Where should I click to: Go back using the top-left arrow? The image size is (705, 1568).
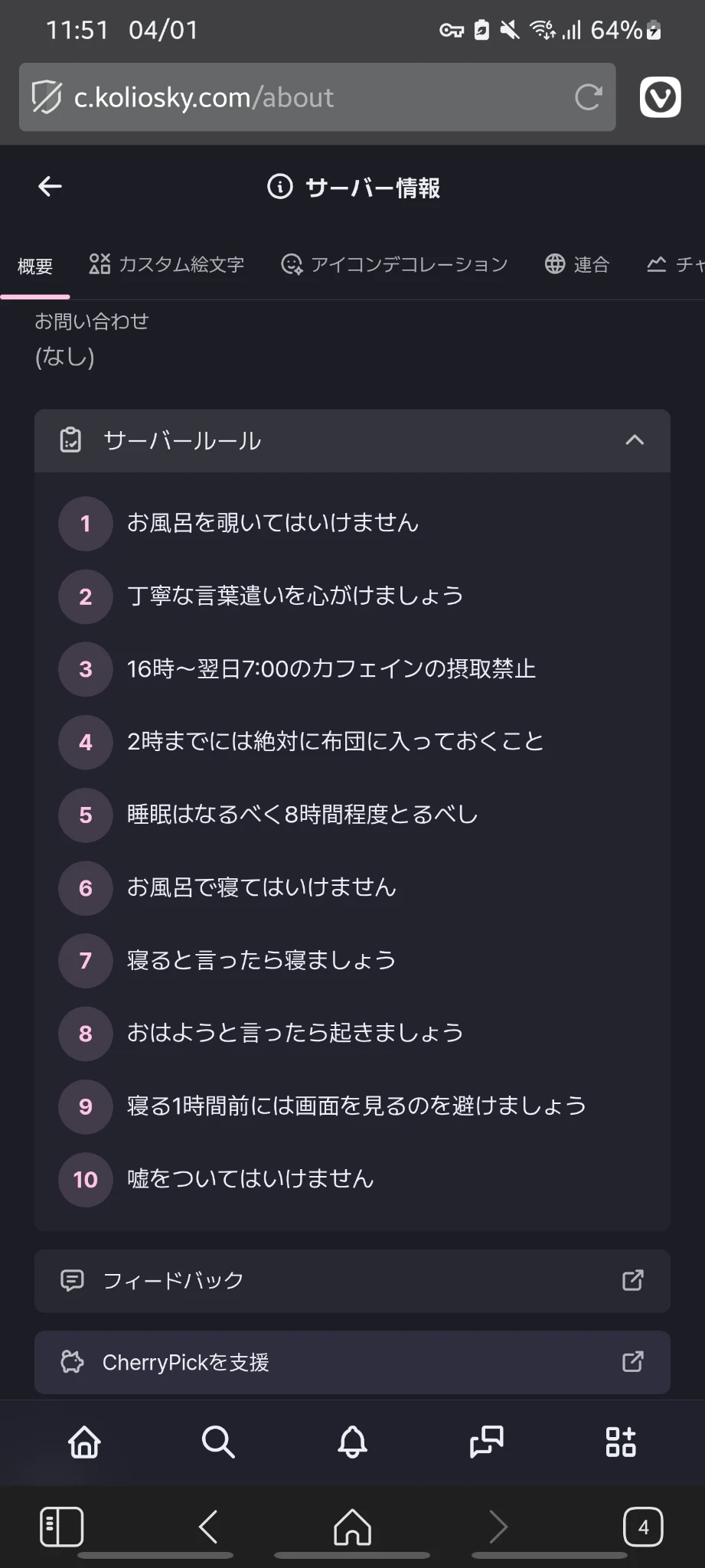click(x=50, y=186)
